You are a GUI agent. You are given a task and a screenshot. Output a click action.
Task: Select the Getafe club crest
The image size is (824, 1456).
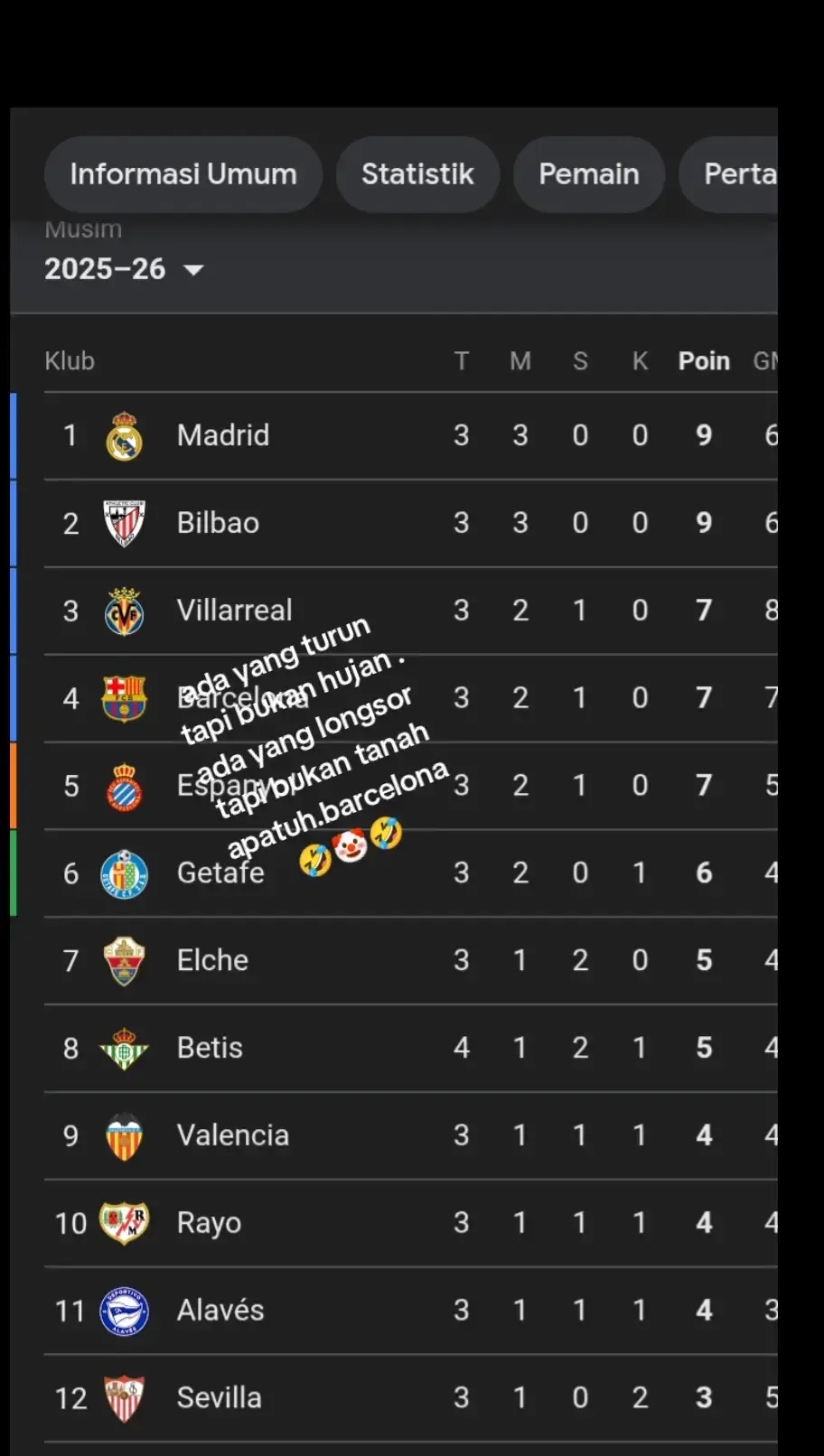[125, 873]
